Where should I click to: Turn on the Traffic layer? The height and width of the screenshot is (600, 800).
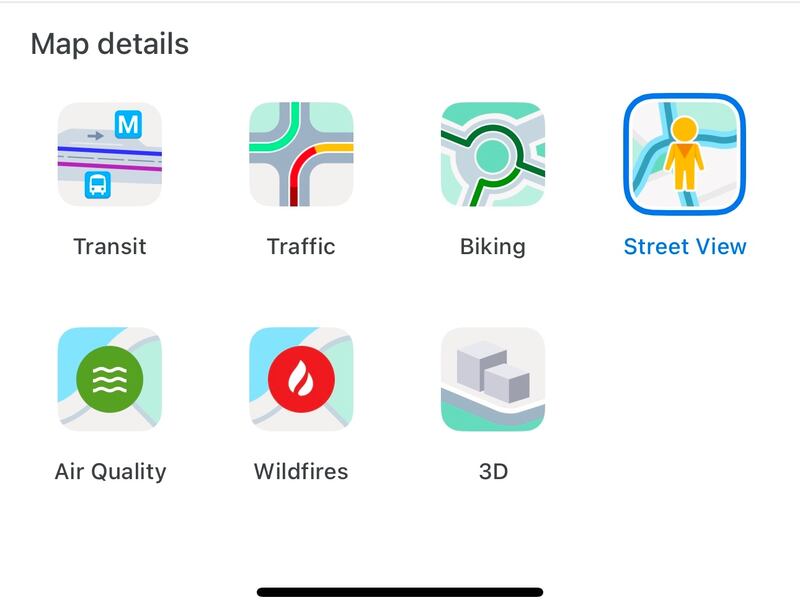click(x=301, y=155)
